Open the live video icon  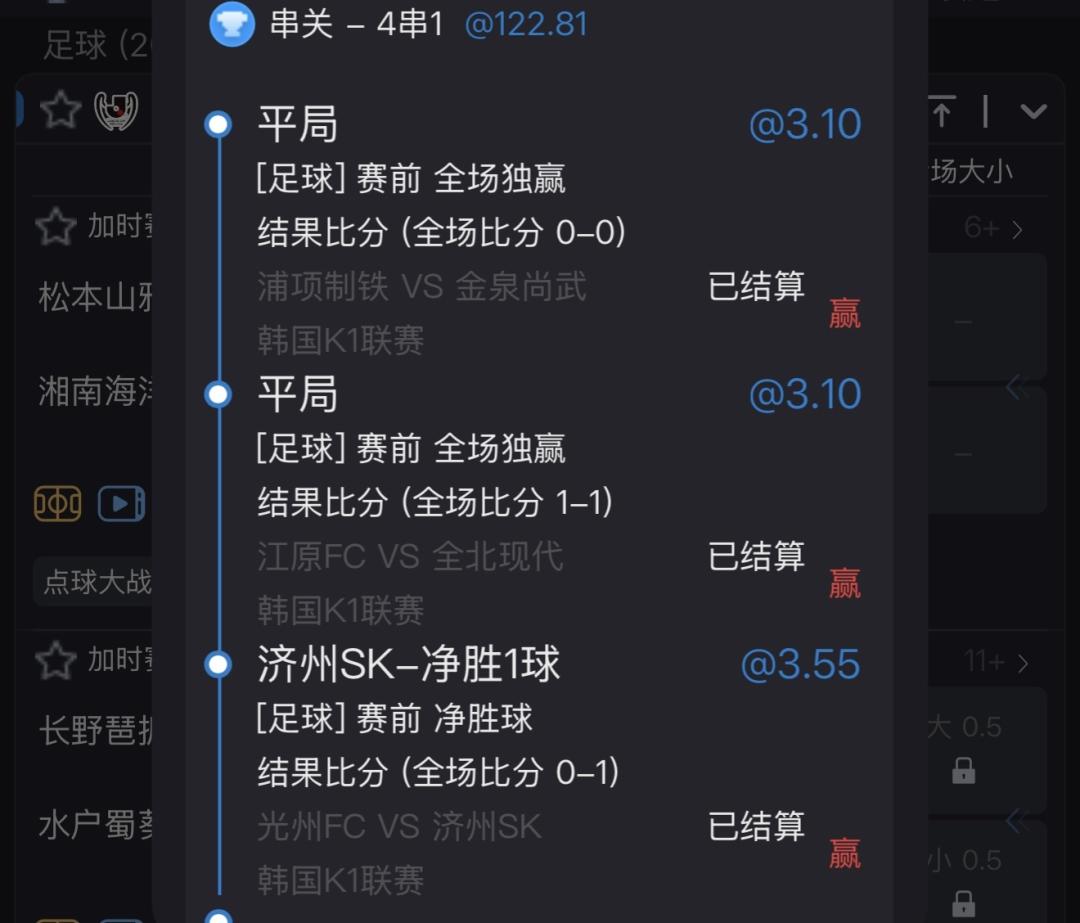121,504
